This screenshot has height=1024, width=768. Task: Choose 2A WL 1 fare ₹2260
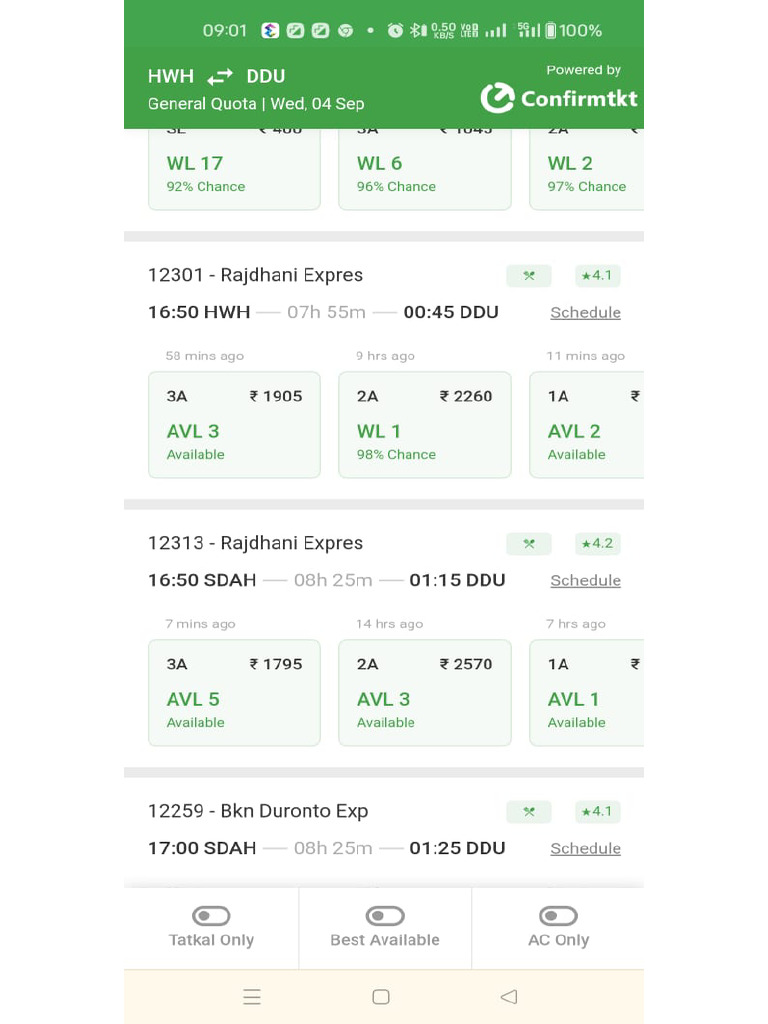click(x=424, y=425)
